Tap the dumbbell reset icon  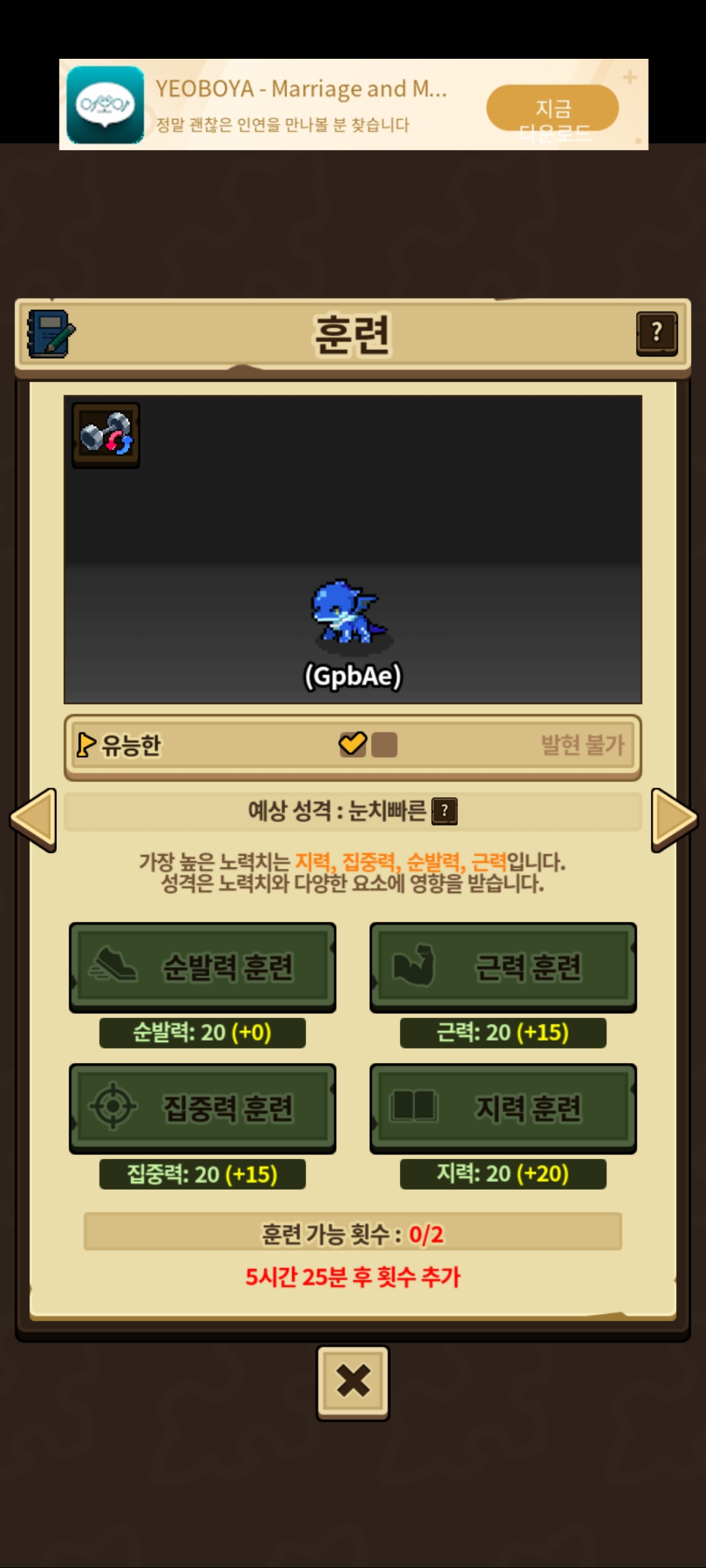tap(106, 434)
